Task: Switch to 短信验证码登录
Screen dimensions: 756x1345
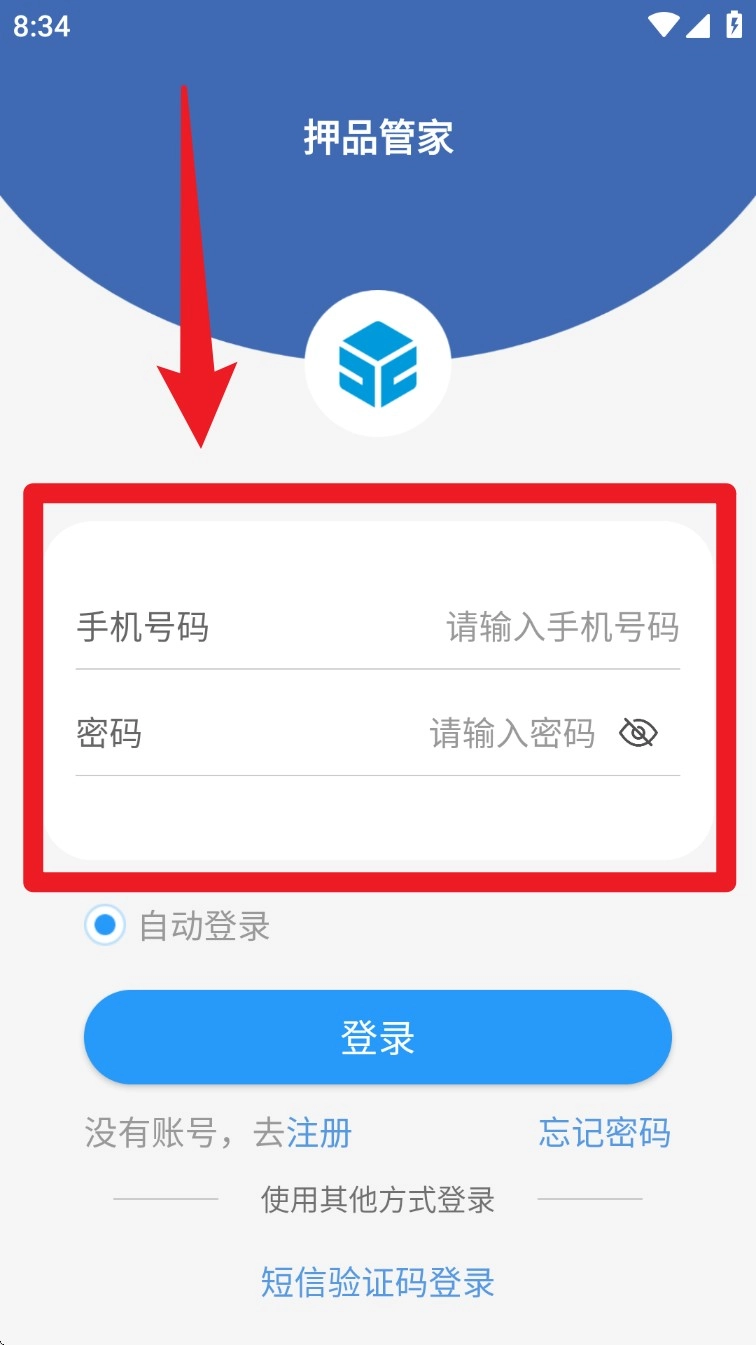Action: [x=377, y=1283]
